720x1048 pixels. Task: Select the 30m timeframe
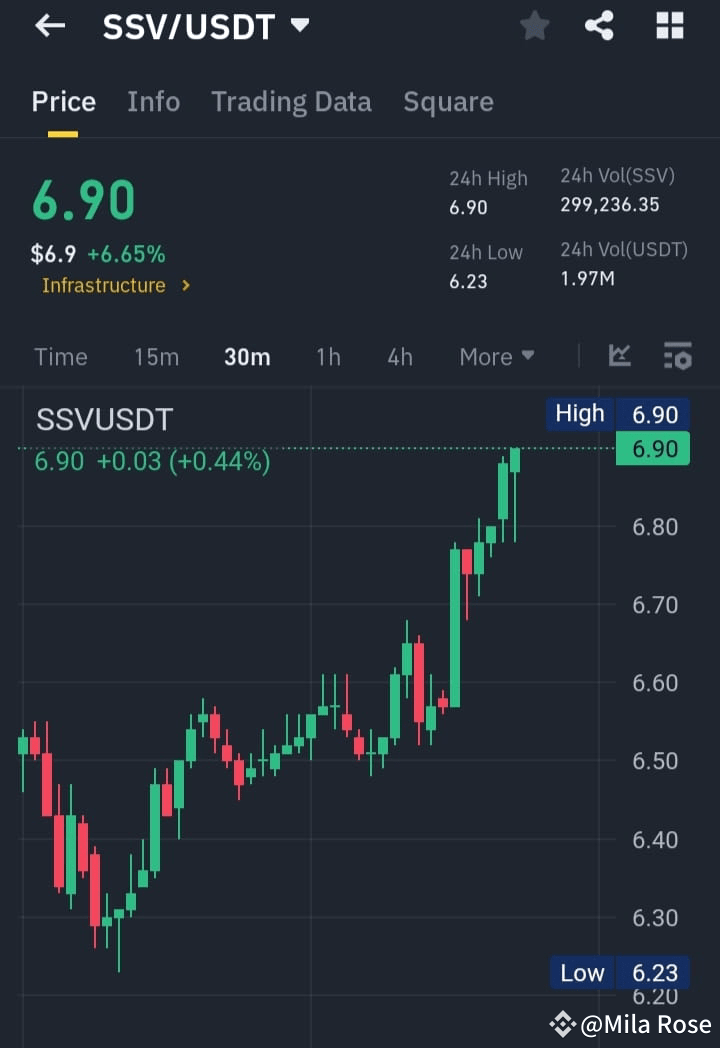pyautogui.click(x=247, y=356)
